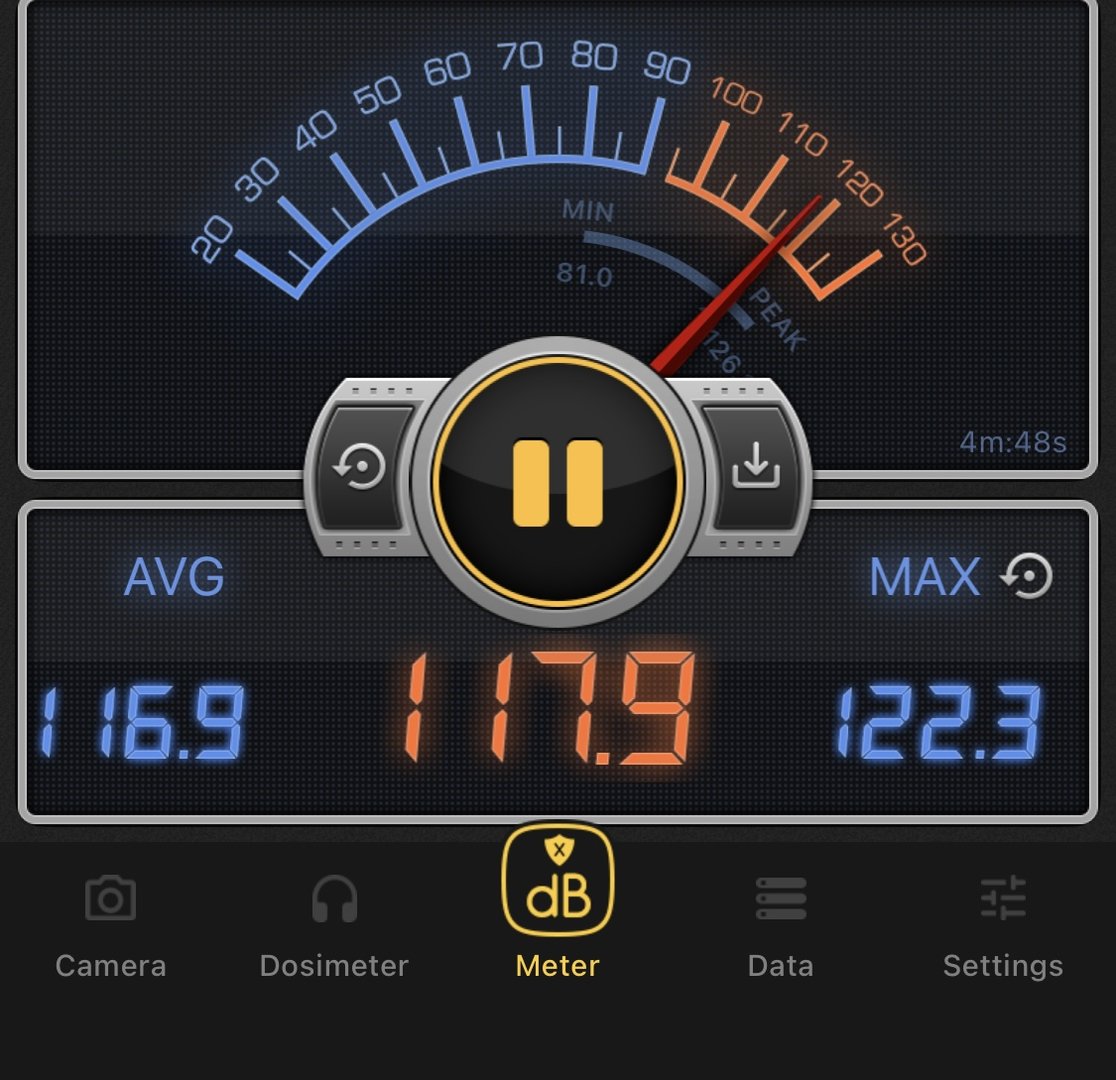
Task: Save the recorded measurement
Action: 755,467
